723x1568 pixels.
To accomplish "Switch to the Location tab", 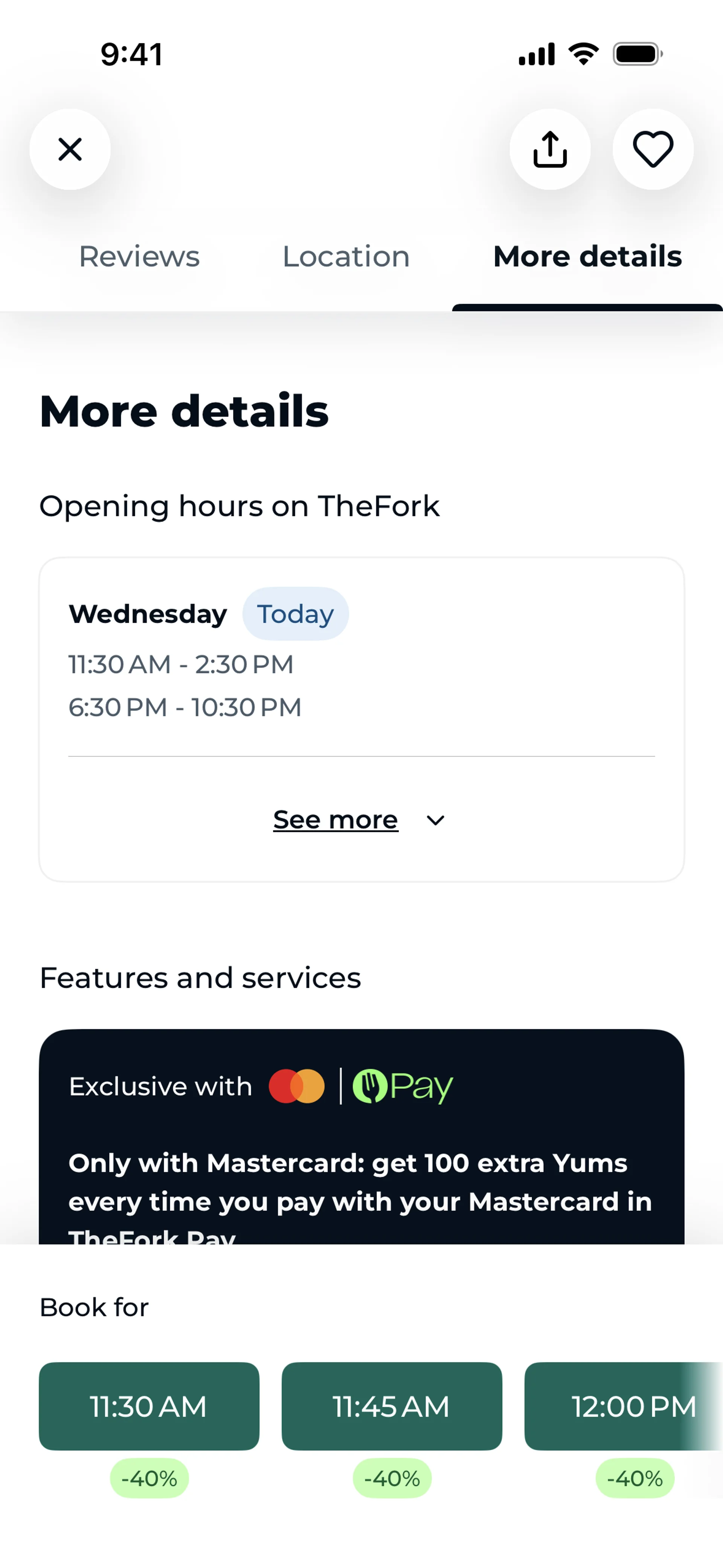I will pos(346,256).
